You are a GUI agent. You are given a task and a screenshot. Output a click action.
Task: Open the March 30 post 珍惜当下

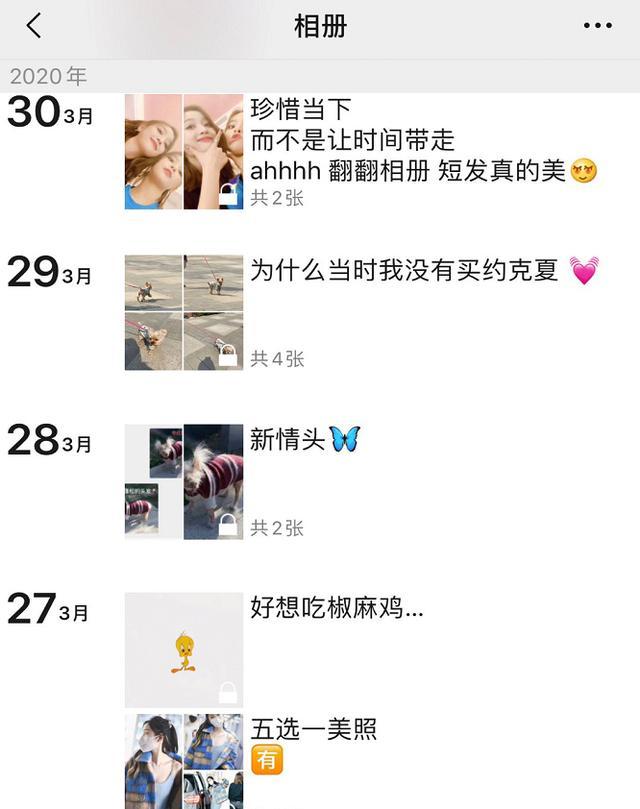[x=184, y=151]
